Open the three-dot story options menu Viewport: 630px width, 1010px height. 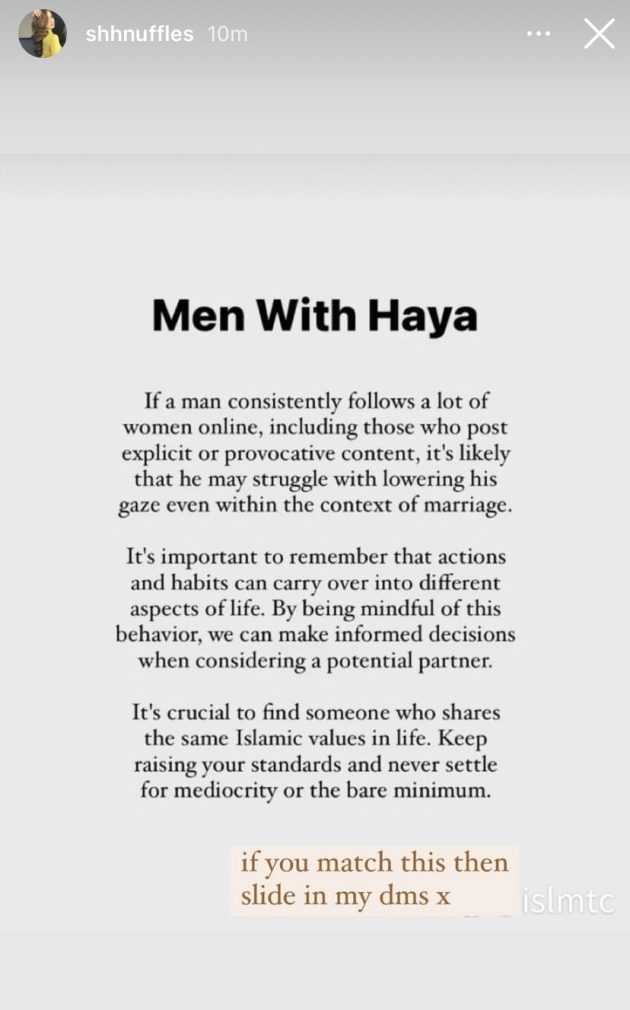tap(539, 33)
